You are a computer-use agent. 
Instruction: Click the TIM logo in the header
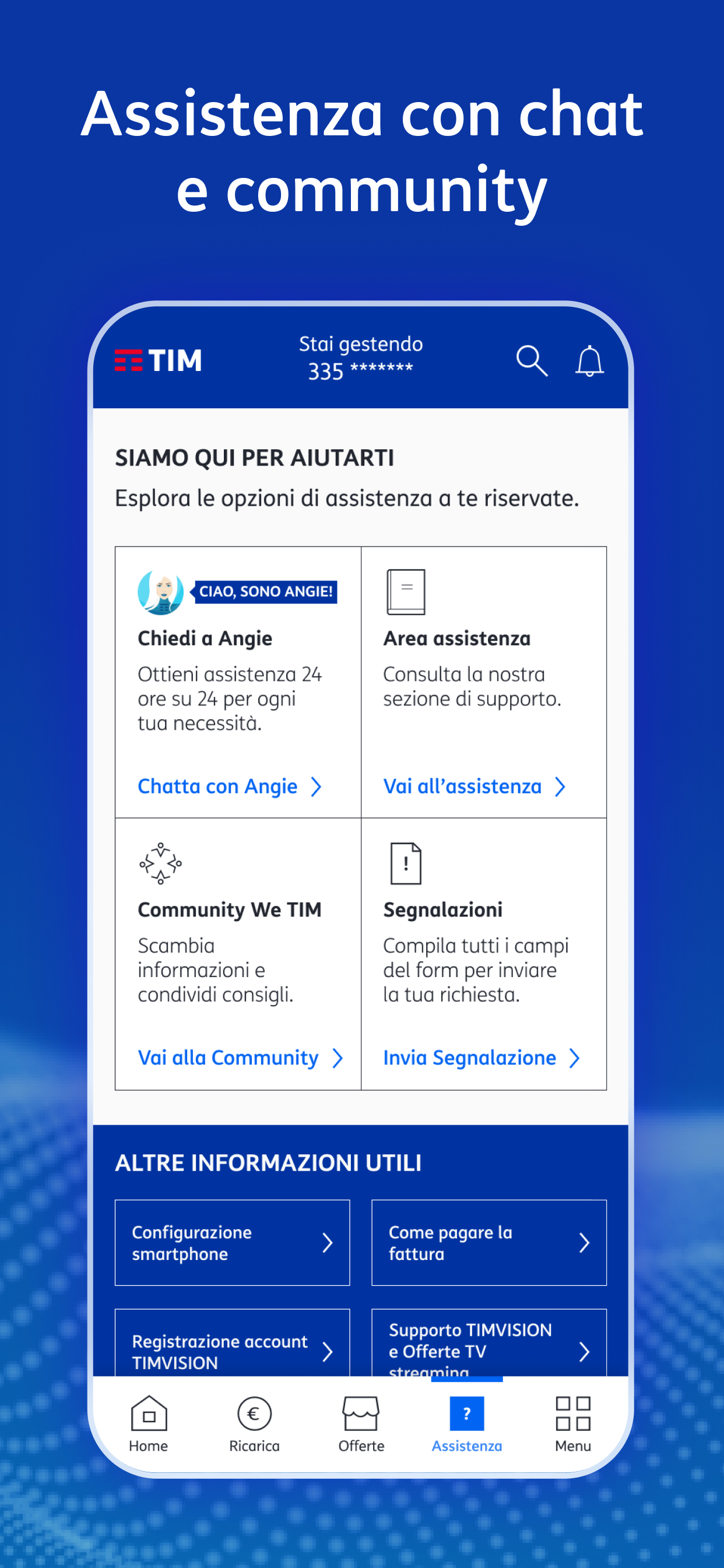pos(157,360)
